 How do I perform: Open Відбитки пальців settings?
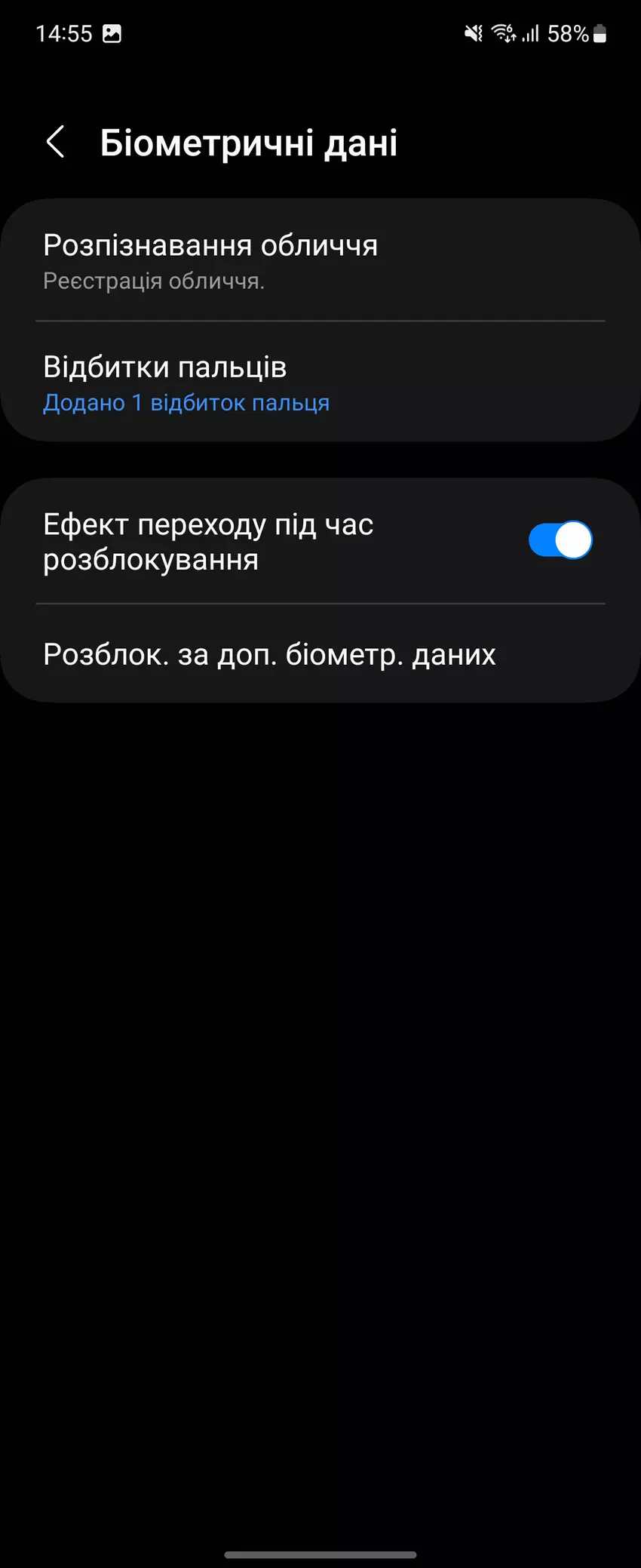point(320,383)
